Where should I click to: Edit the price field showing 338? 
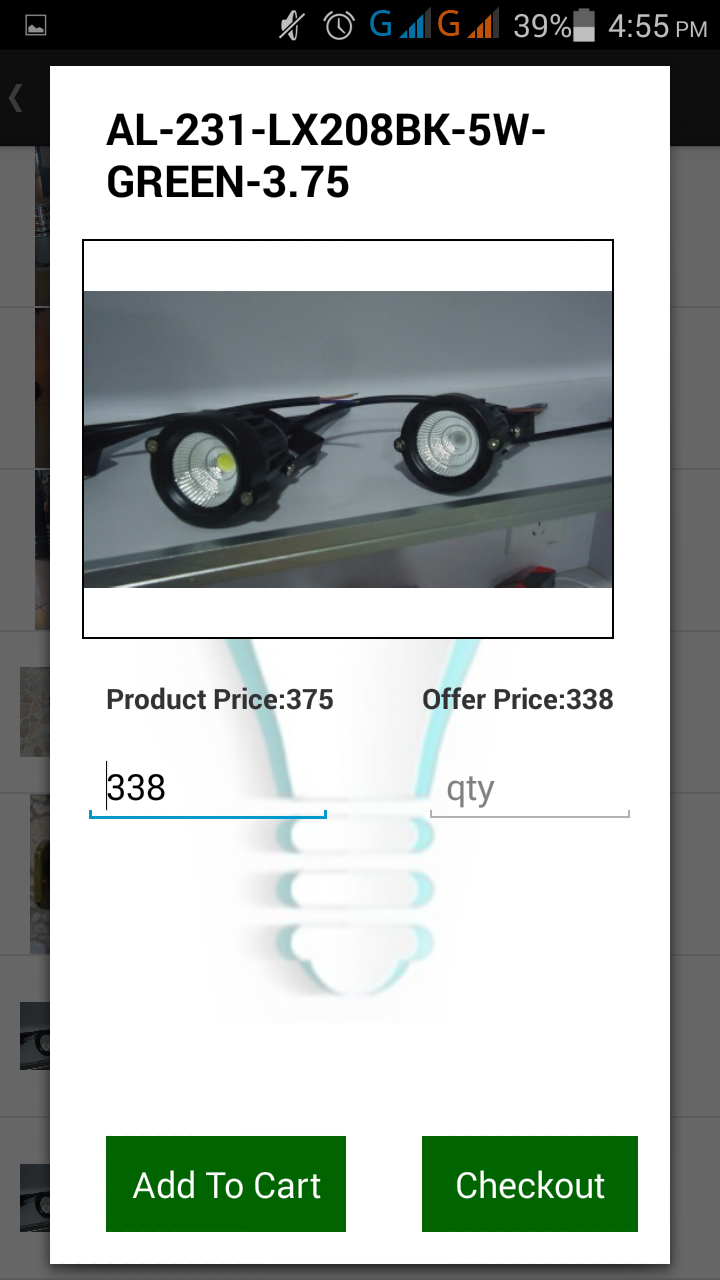208,789
